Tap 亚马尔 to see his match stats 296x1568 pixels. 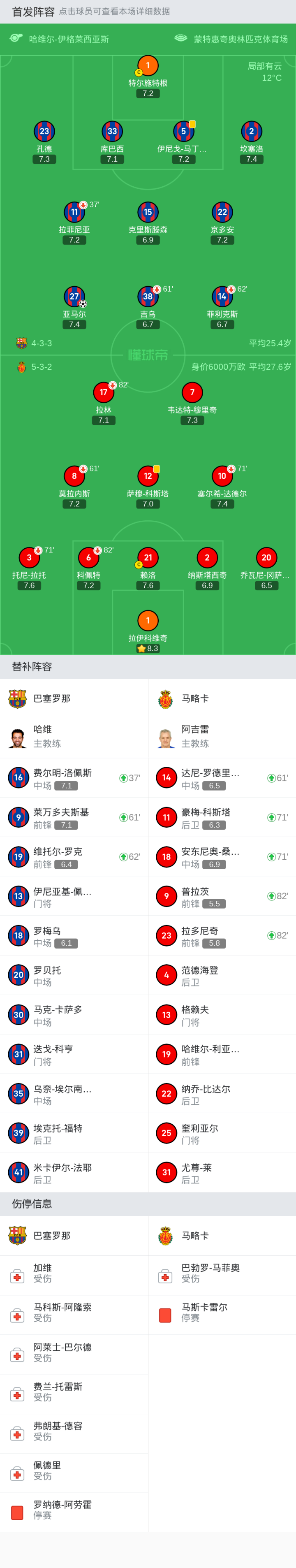(x=74, y=297)
